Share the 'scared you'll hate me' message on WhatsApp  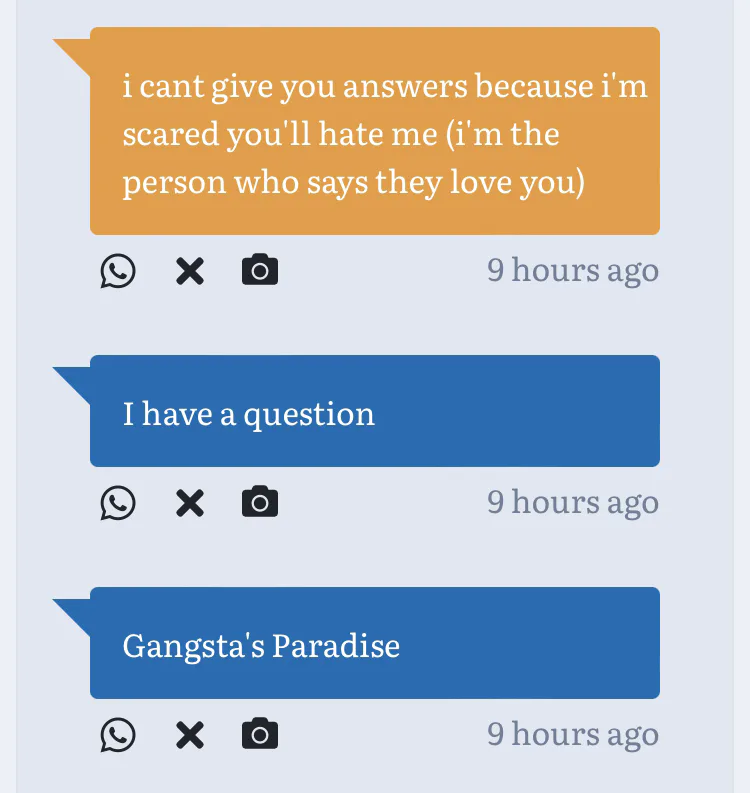coord(118,271)
